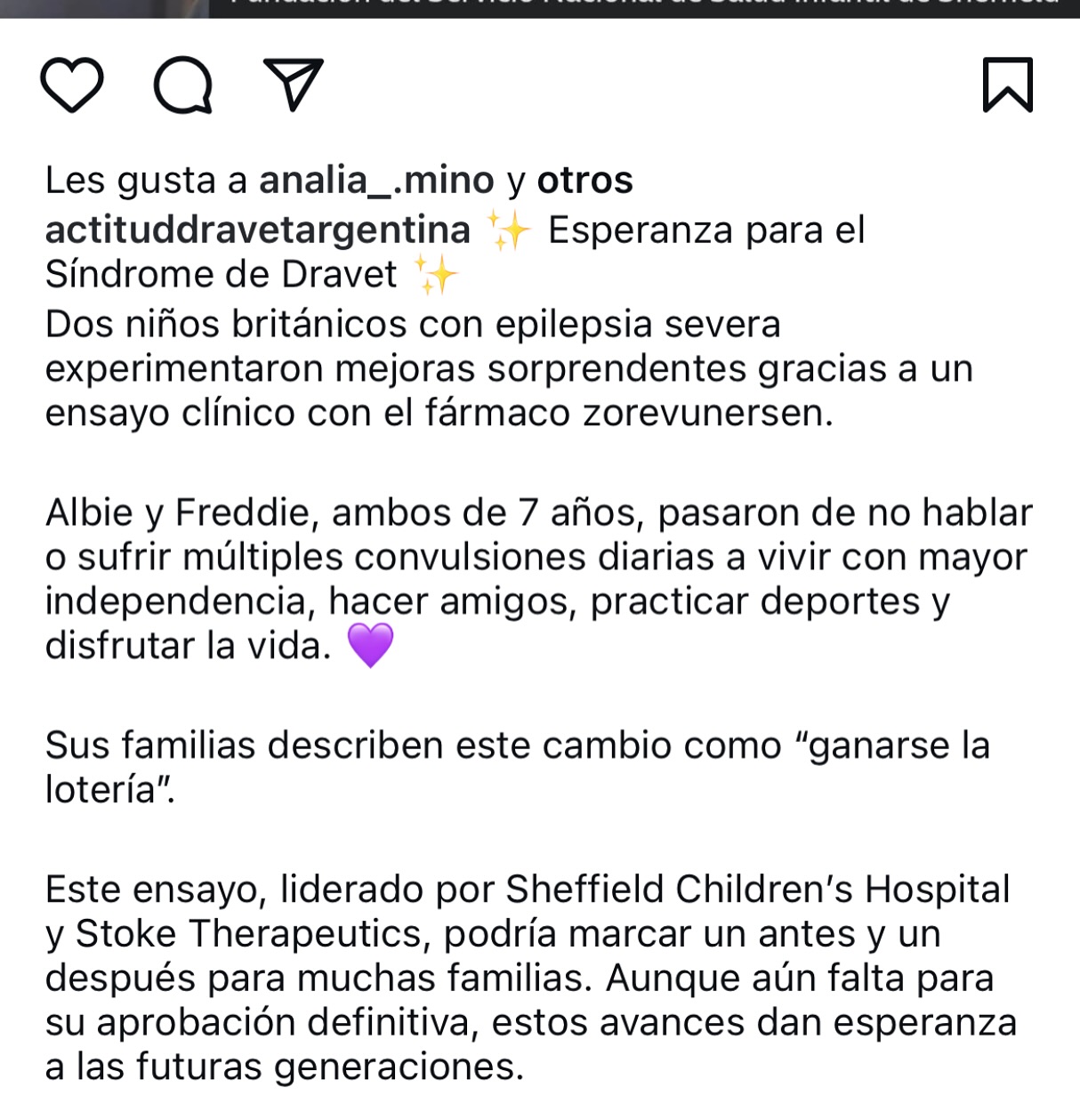Click the paragraph about Albie y Freddie
The width and height of the screenshot is (1080, 1120).
pos(534,578)
